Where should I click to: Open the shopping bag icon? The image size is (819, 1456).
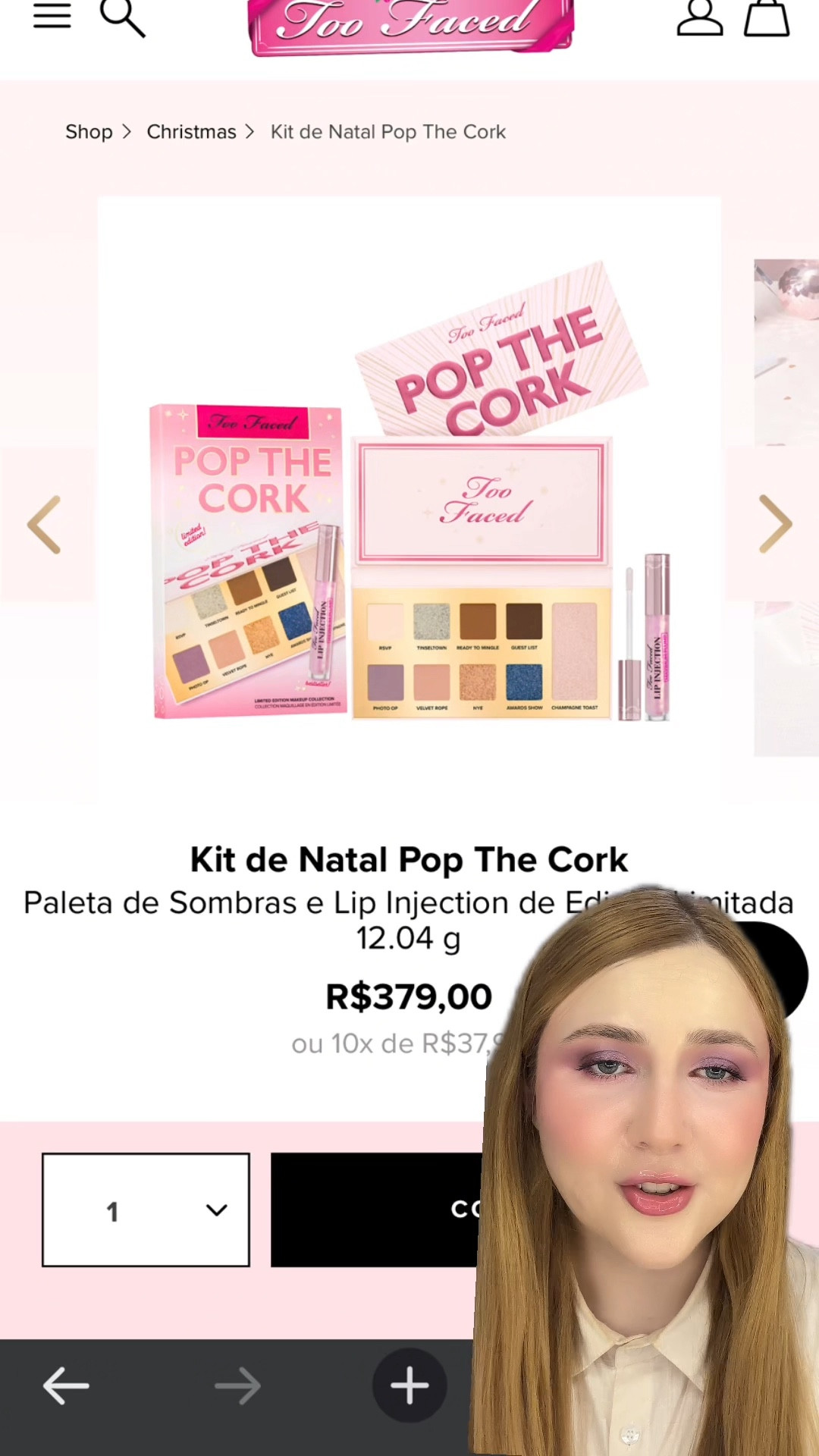(x=766, y=21)
